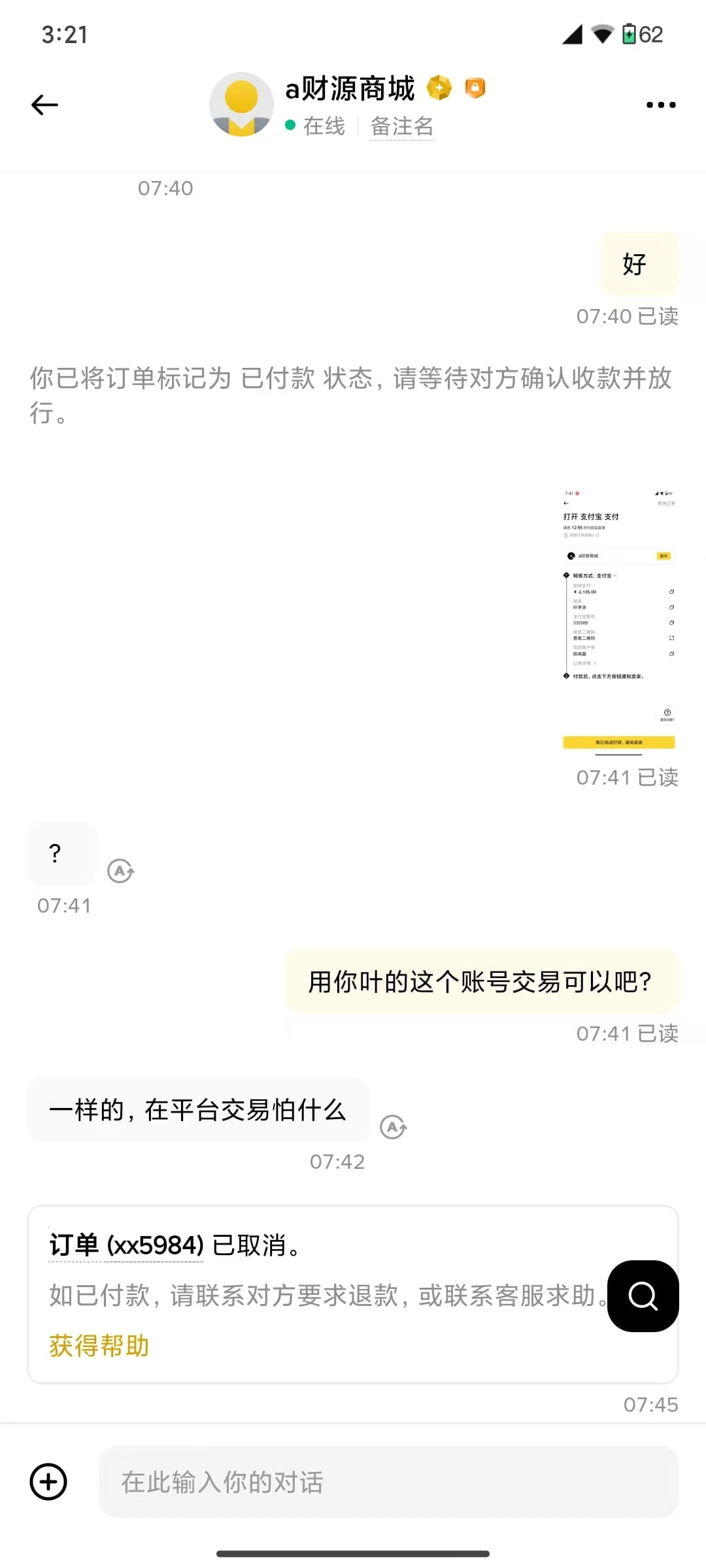Screen dimensions: 706x1568
Task: Focus the 在此输入你的对话 message field
Action: pyautogui.click(x=388, y=1482)
